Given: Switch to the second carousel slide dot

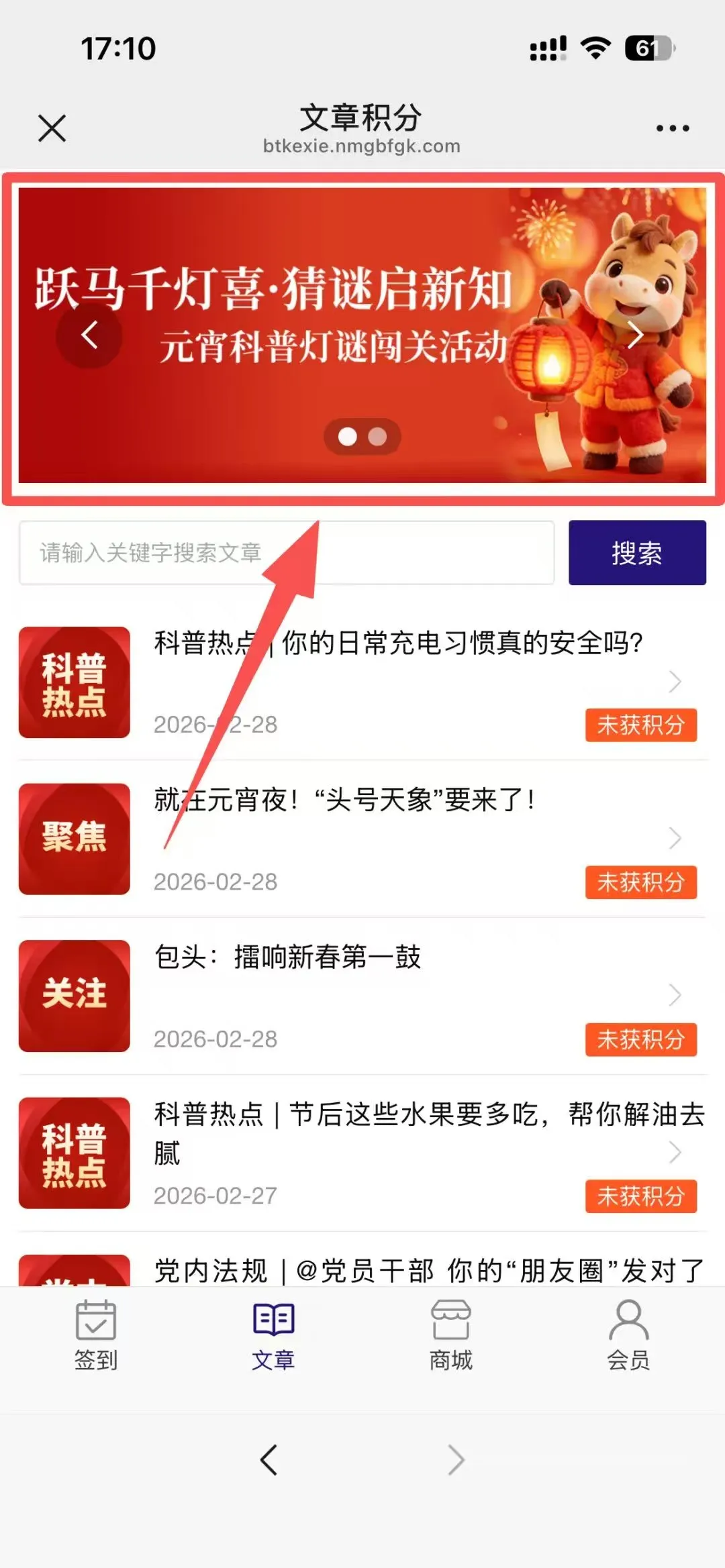Looking at the screenshot, I should (377, 436).
